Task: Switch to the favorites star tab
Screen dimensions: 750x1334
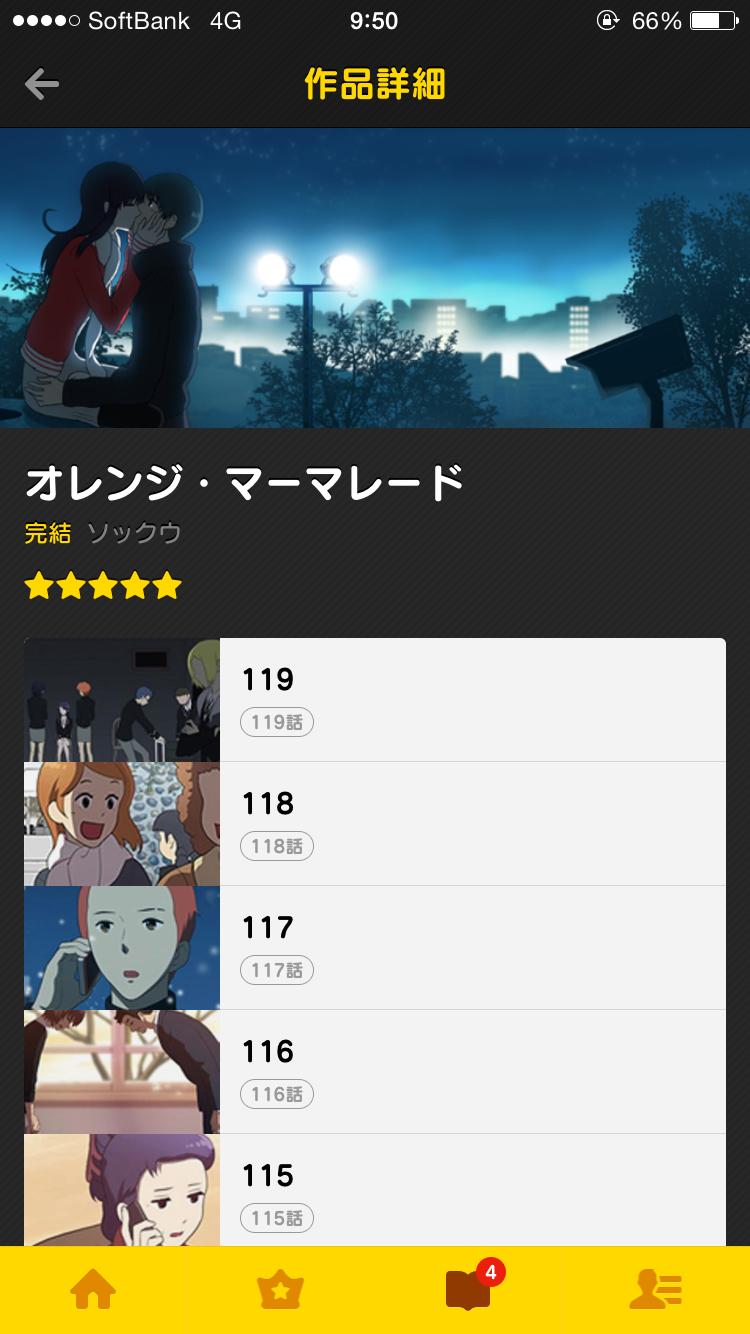Action: pyautogui.click(x=280, y=1291)
